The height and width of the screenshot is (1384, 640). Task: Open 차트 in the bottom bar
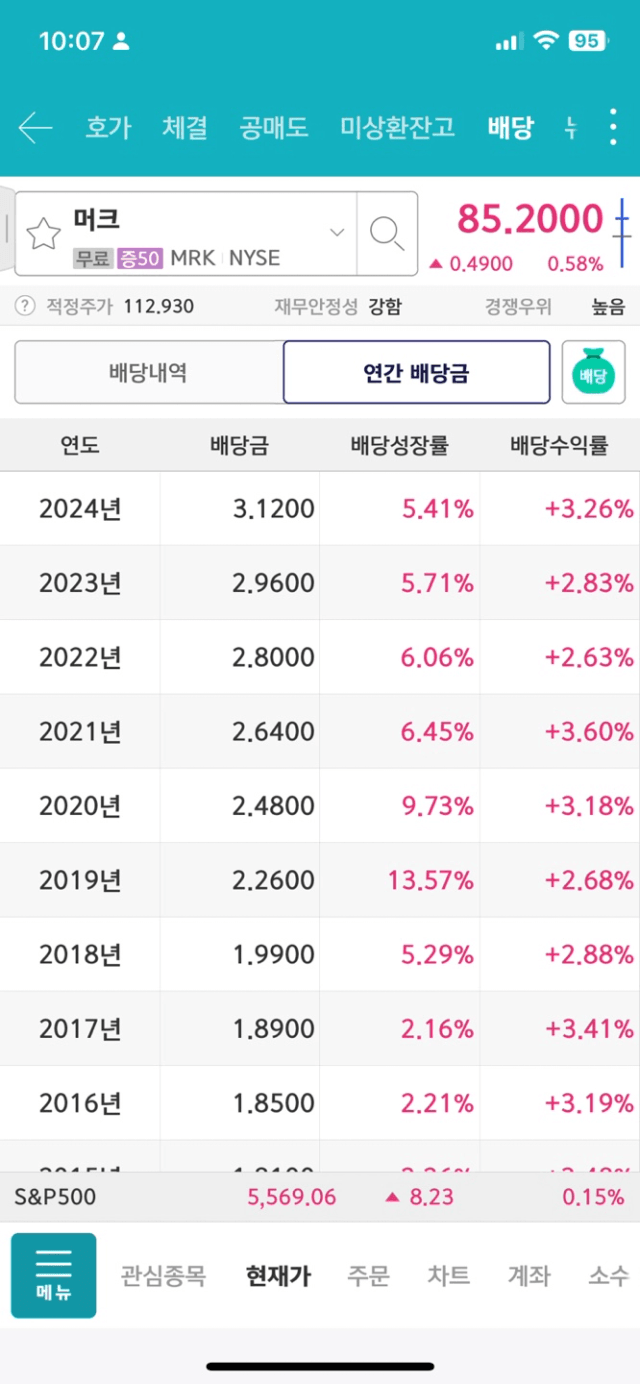448,1276
